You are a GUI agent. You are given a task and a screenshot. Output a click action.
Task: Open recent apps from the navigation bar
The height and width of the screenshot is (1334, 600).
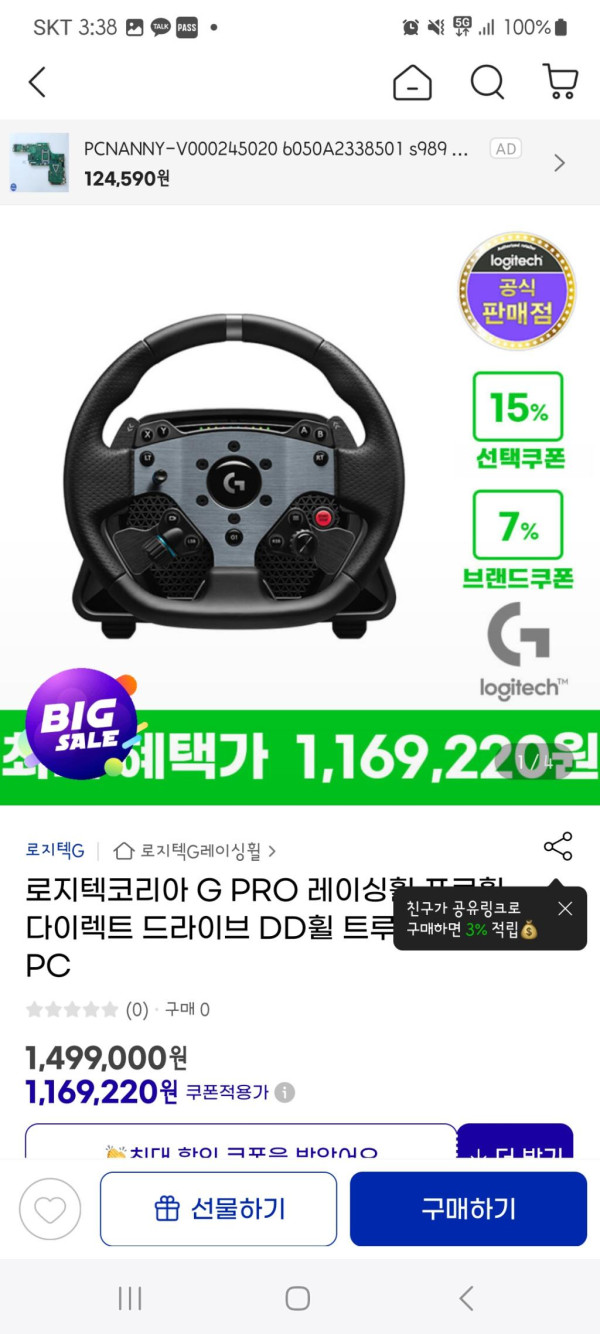click(x=130, y=1298)
